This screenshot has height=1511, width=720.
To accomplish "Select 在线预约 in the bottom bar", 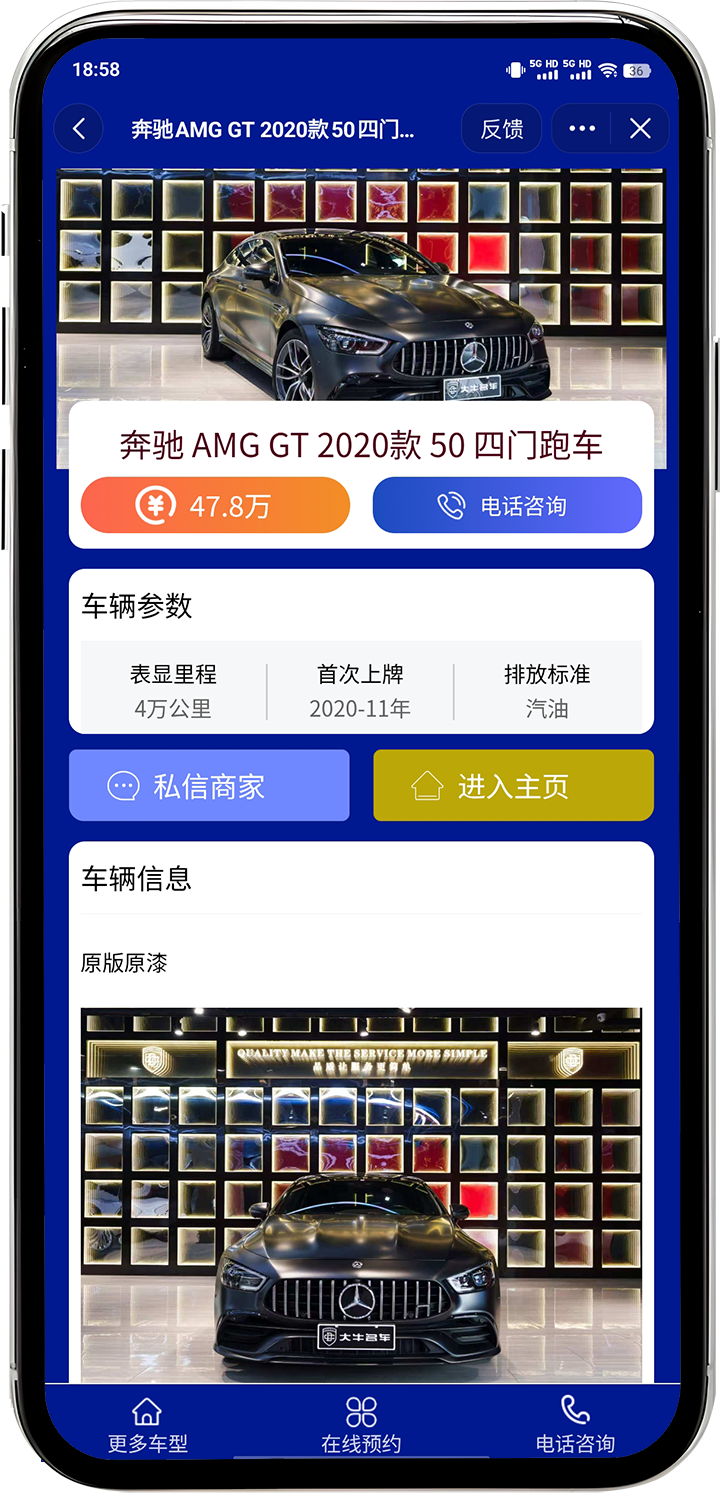I will (361, 1426).
